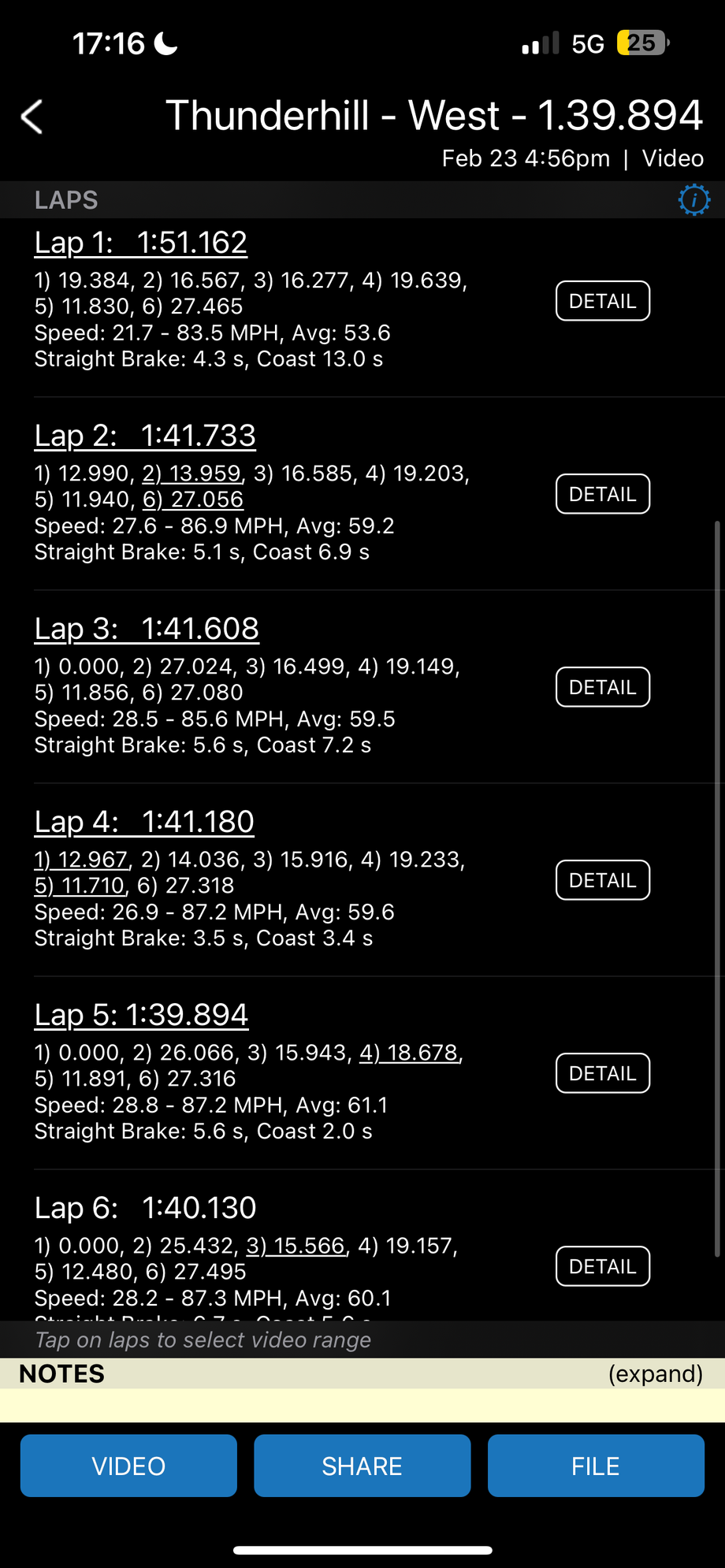Open DETAIL for Lap 2

(x=603, y=494)
